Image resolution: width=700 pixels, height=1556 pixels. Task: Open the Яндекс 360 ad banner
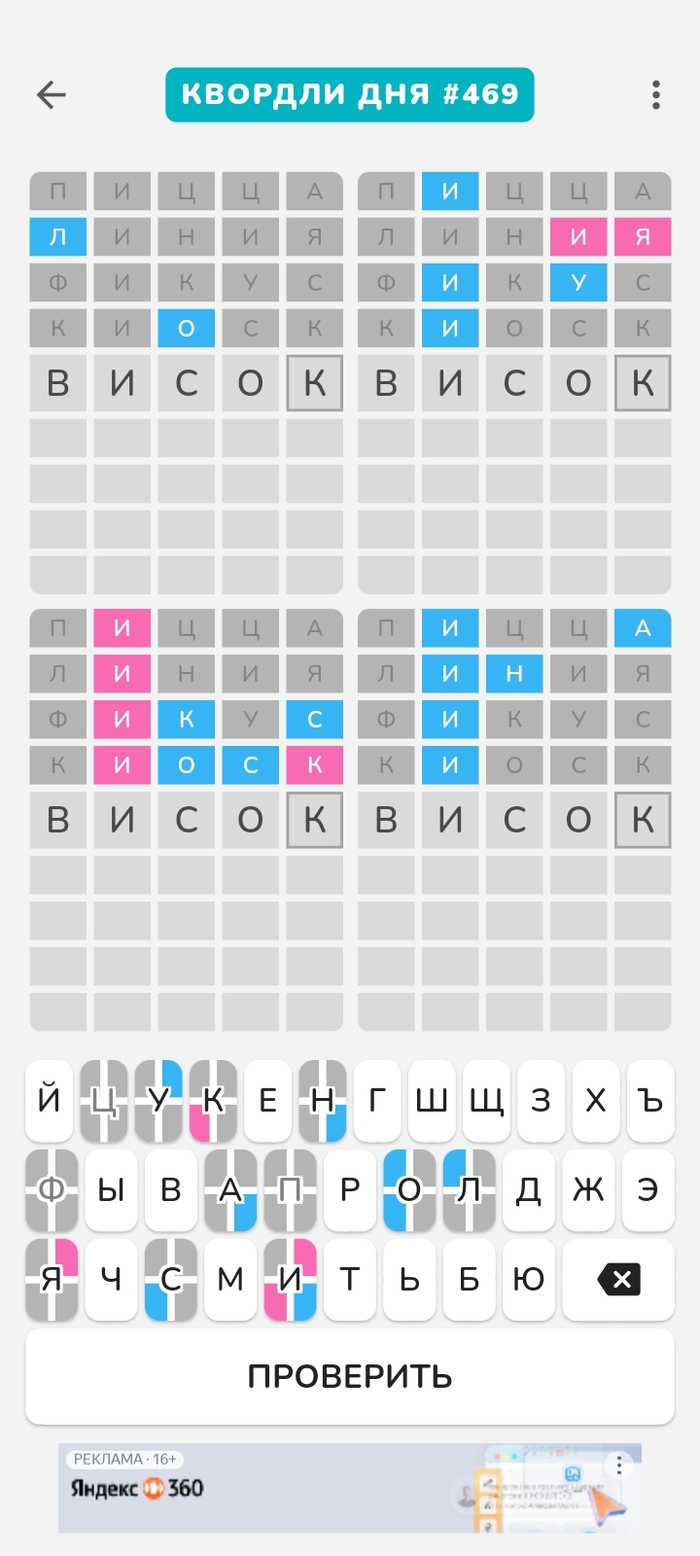tap(300, 1488)
